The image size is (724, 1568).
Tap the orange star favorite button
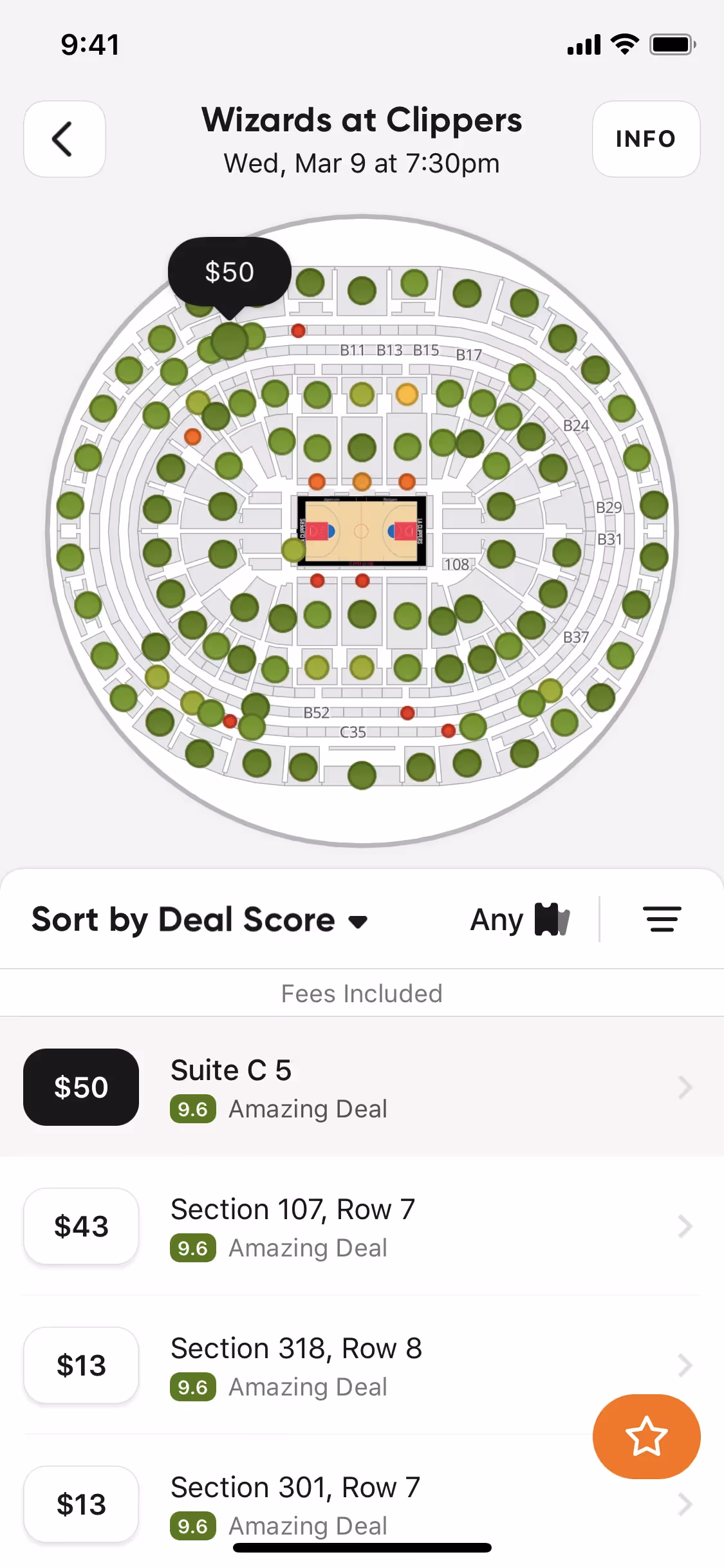pyautogui.click(x=646, y=1437)
